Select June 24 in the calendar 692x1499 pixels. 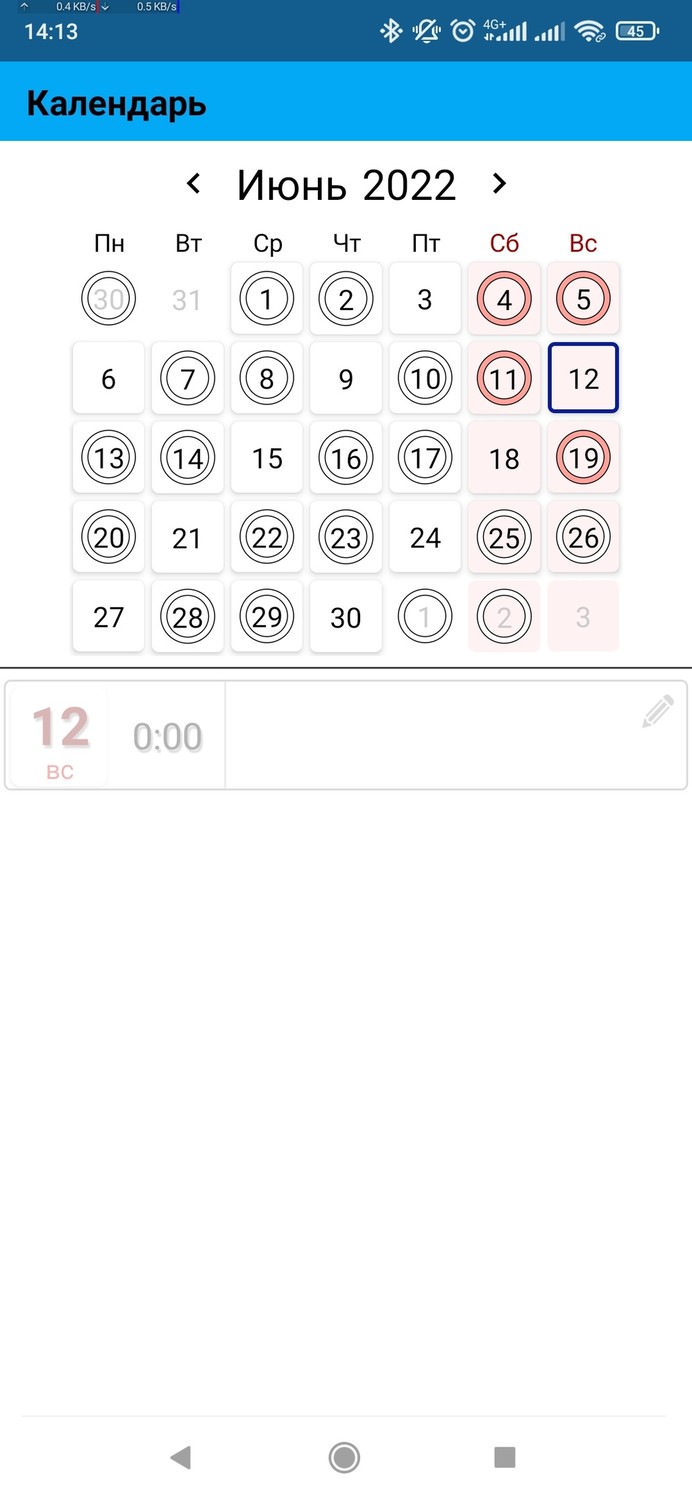(425, 538)
